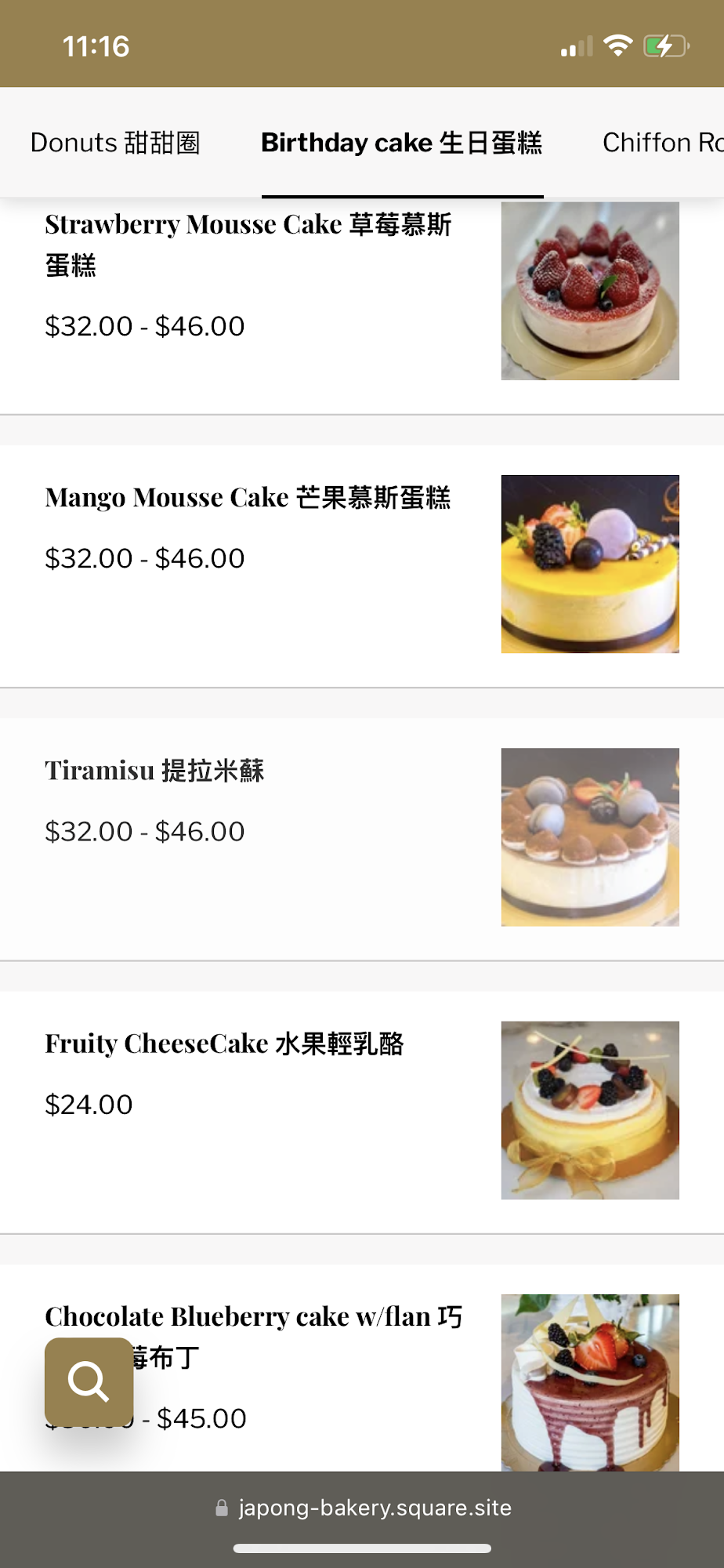Open the Mango Mousse Cake item

click(248, 498)
